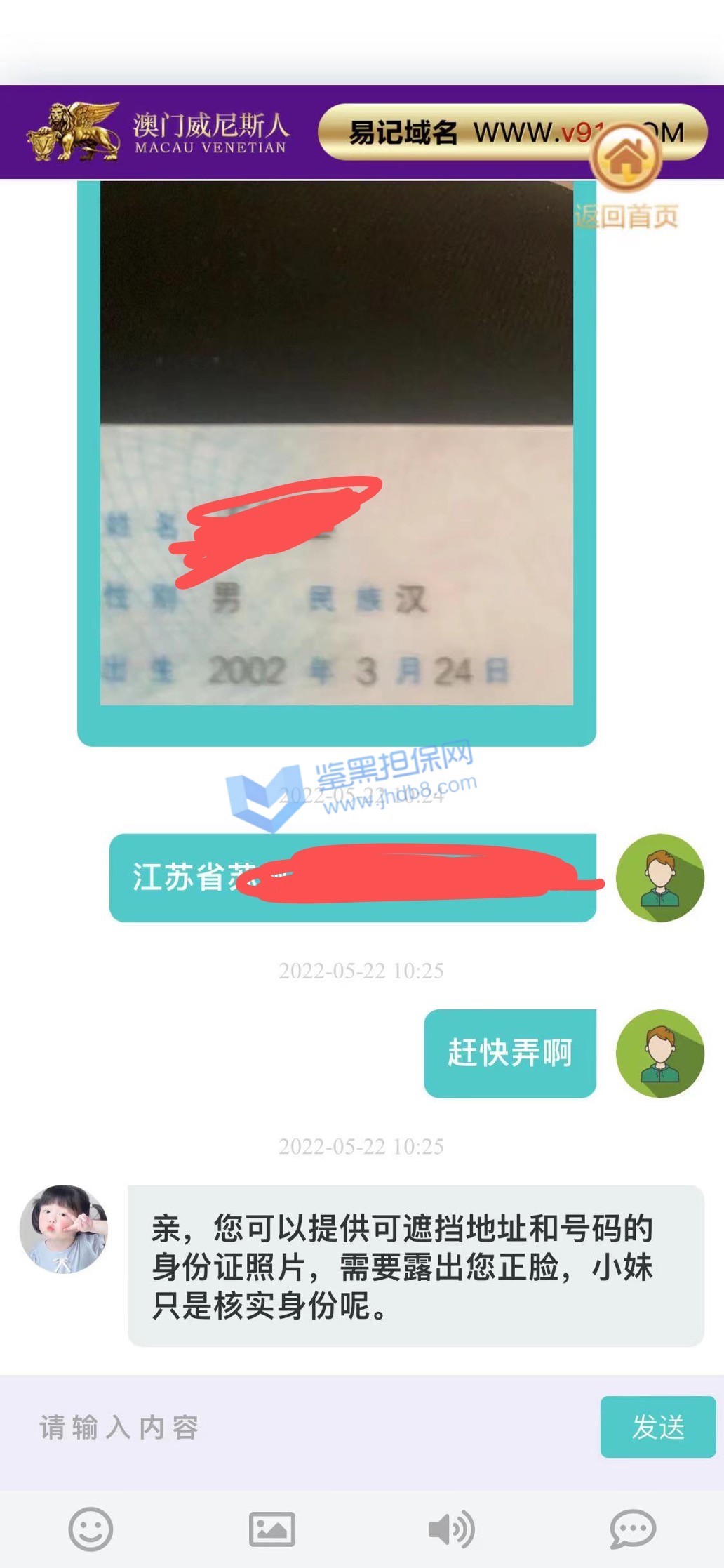
Task: Open the chat bubble icon
Action: tap(632, 1529)
